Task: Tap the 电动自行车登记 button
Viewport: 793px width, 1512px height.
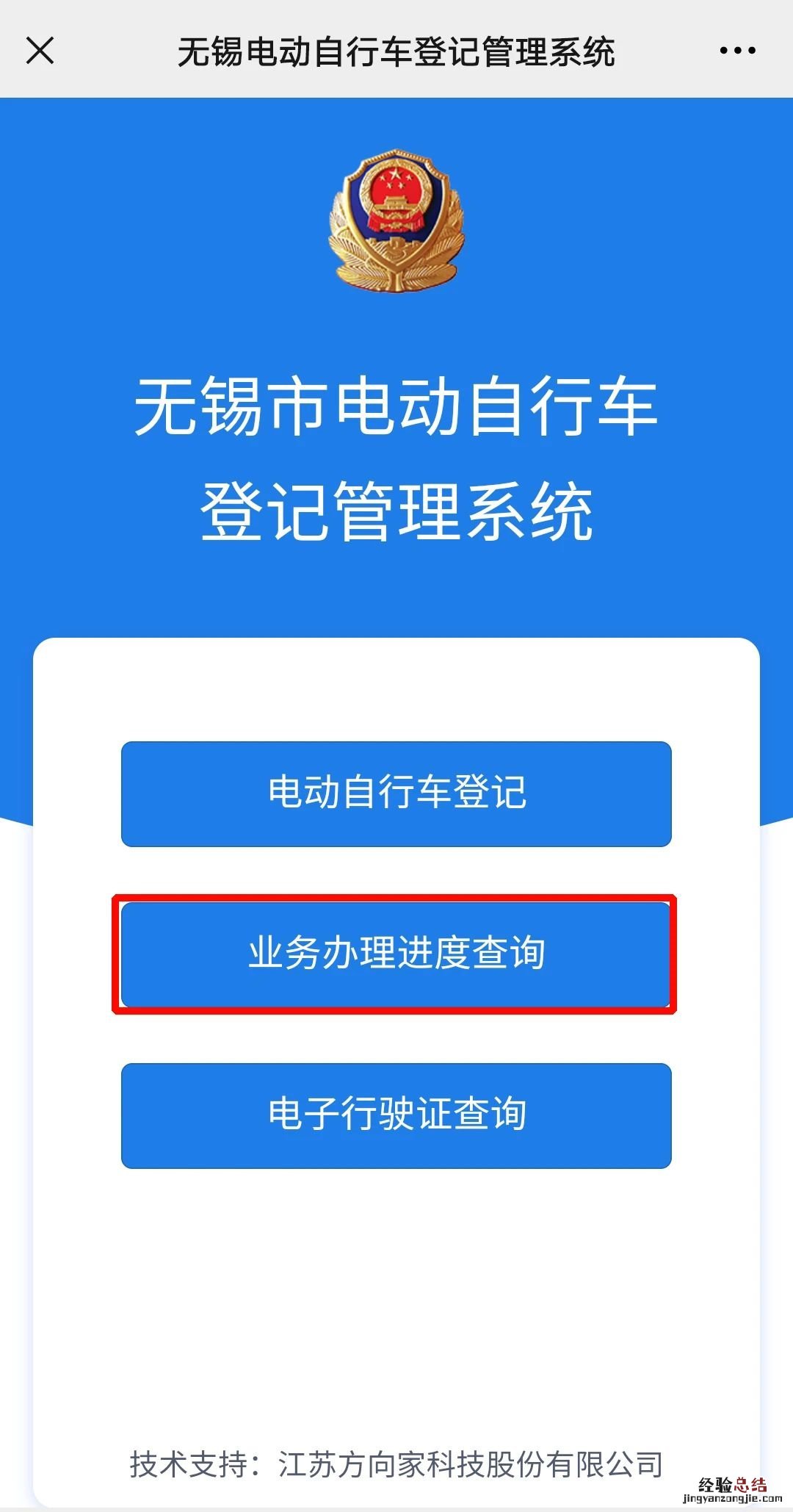Action: point(396,793)
